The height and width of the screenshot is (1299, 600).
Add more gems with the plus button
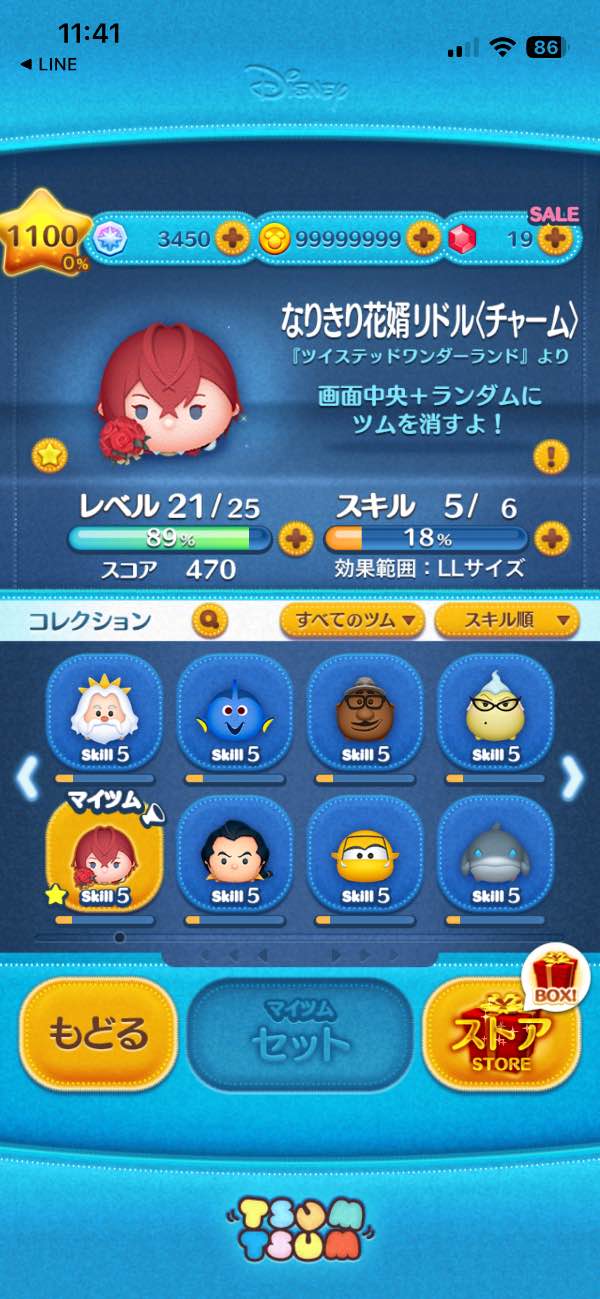click(x=234, y=238)
